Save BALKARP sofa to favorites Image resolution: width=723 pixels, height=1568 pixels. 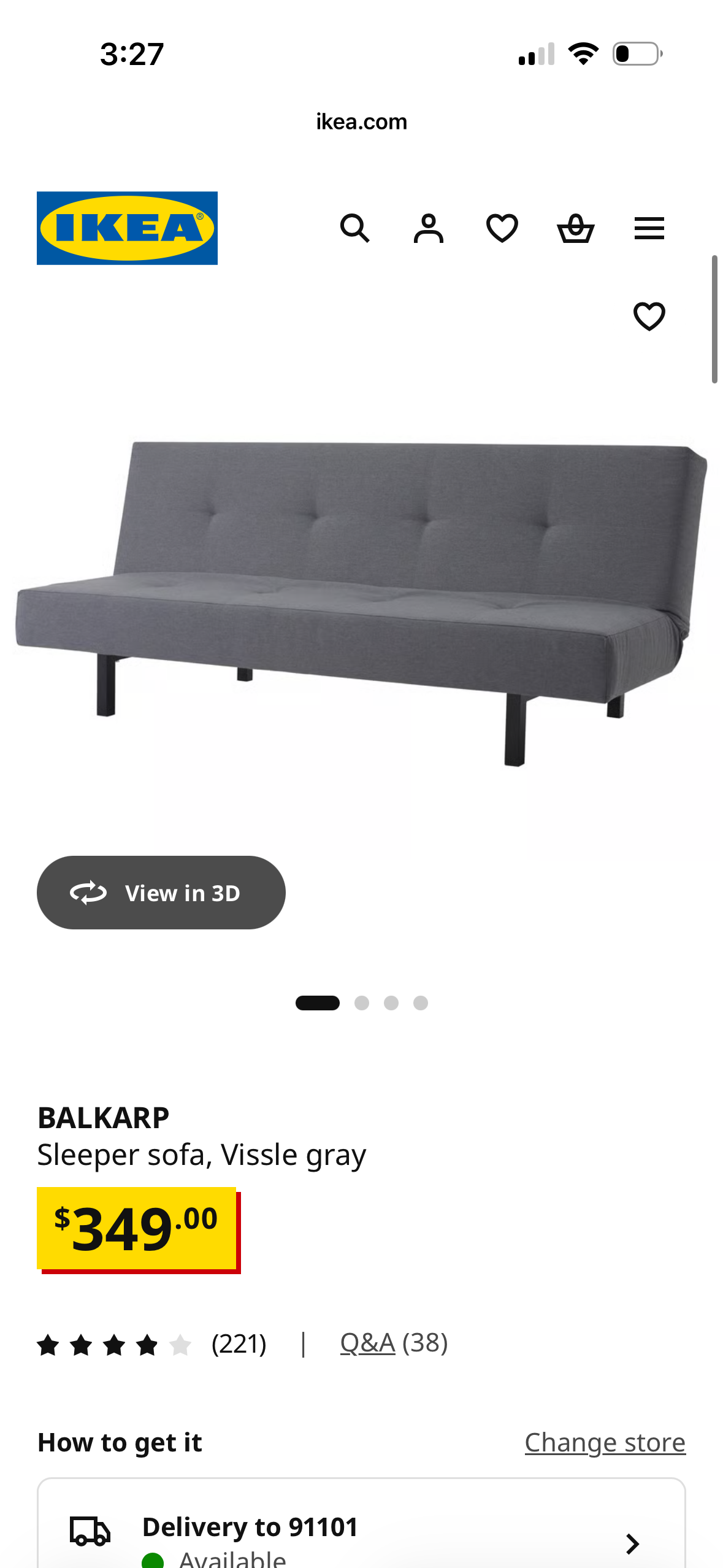coord(649,317)
